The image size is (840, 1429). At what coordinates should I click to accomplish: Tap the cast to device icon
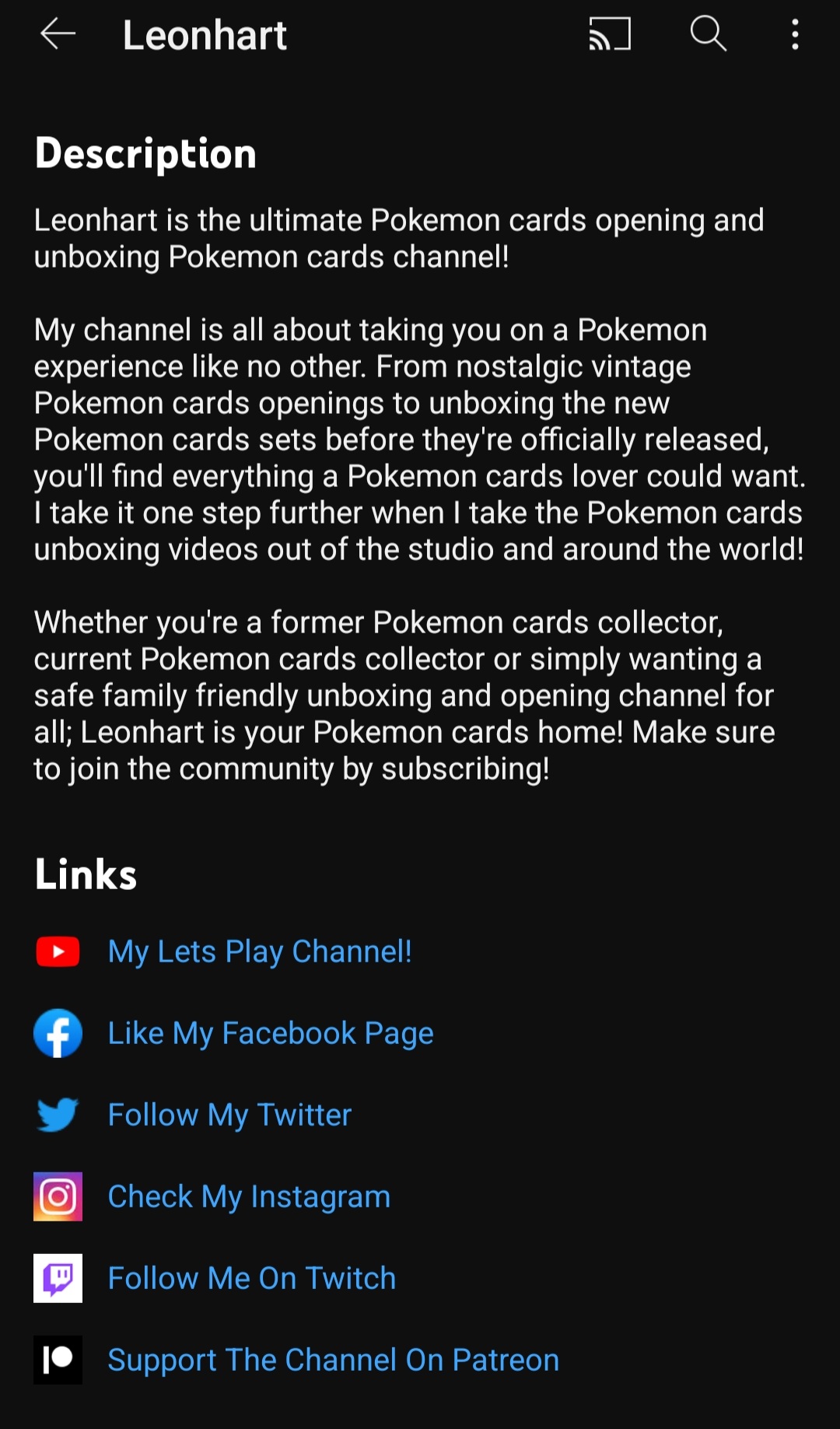tap(610, 34)
